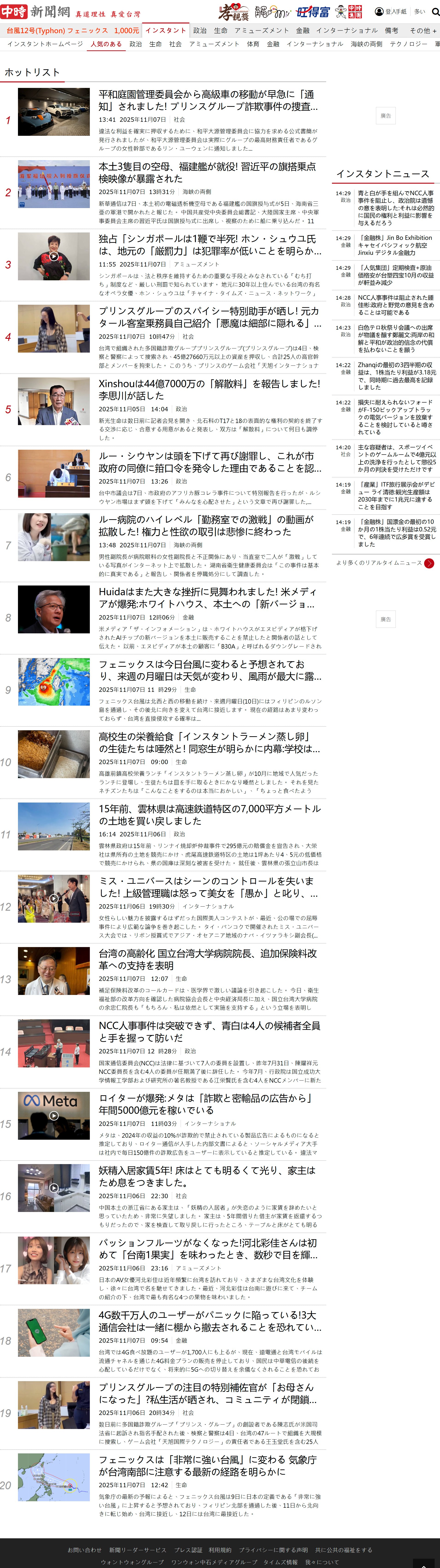Viewport: 440px width, 1568px height.
Task: Open the 14:29 NCC personnel instant news item
Action: click(x=396, y=208)
